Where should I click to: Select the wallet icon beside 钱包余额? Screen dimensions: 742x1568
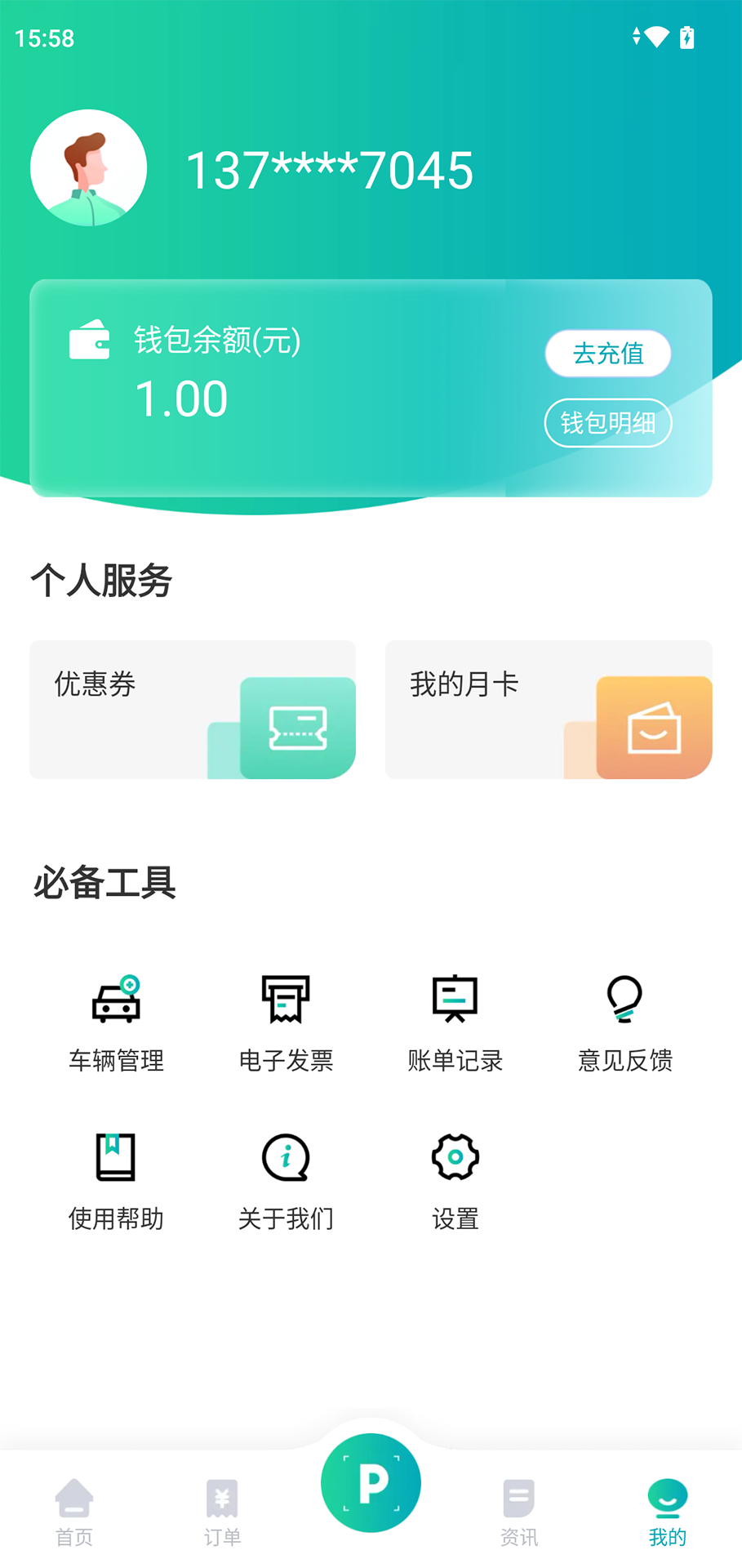pyautogui.click(x=88, y=341)
